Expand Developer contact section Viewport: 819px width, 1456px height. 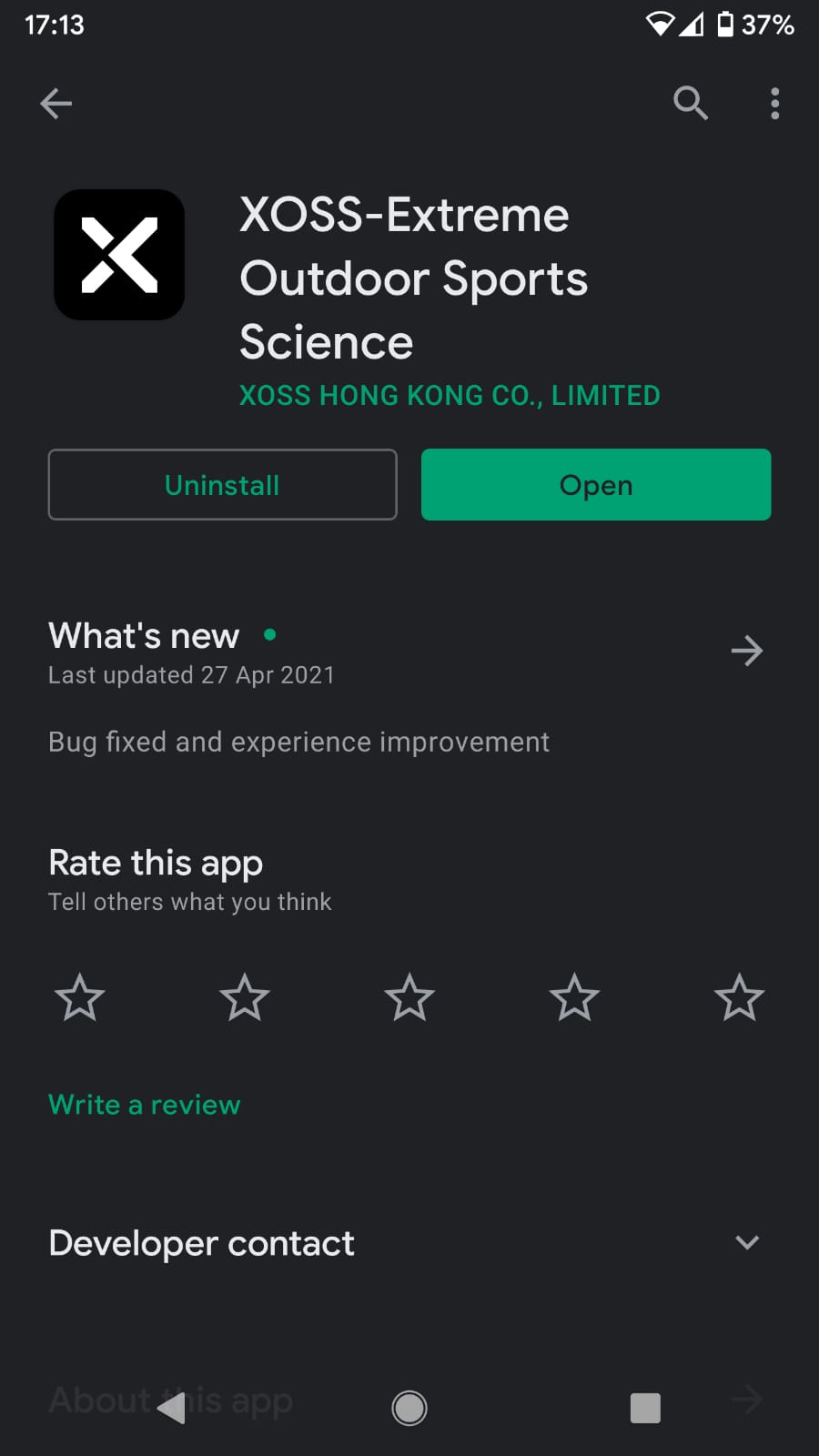[746, 1243]
